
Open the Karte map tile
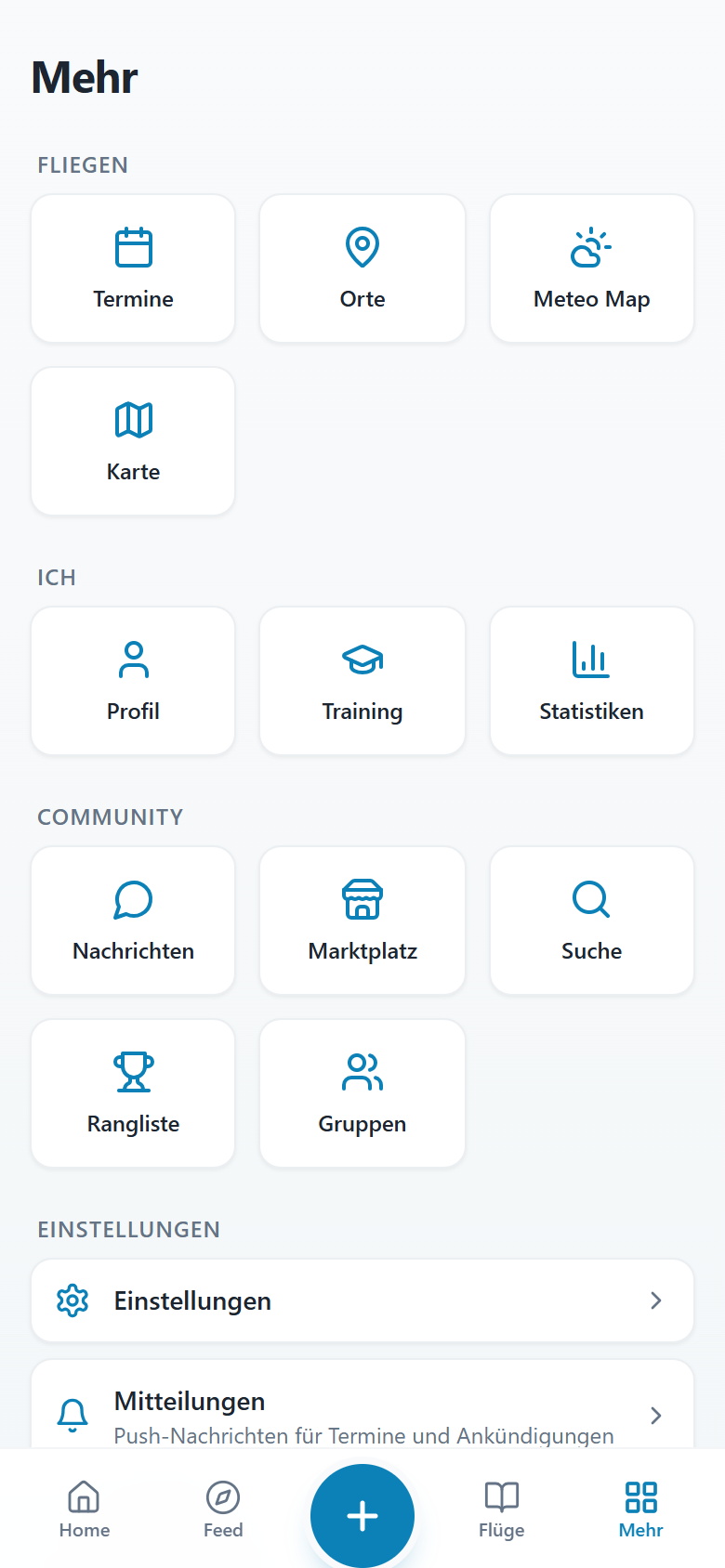pyautogui.click(x=133, y=441)
